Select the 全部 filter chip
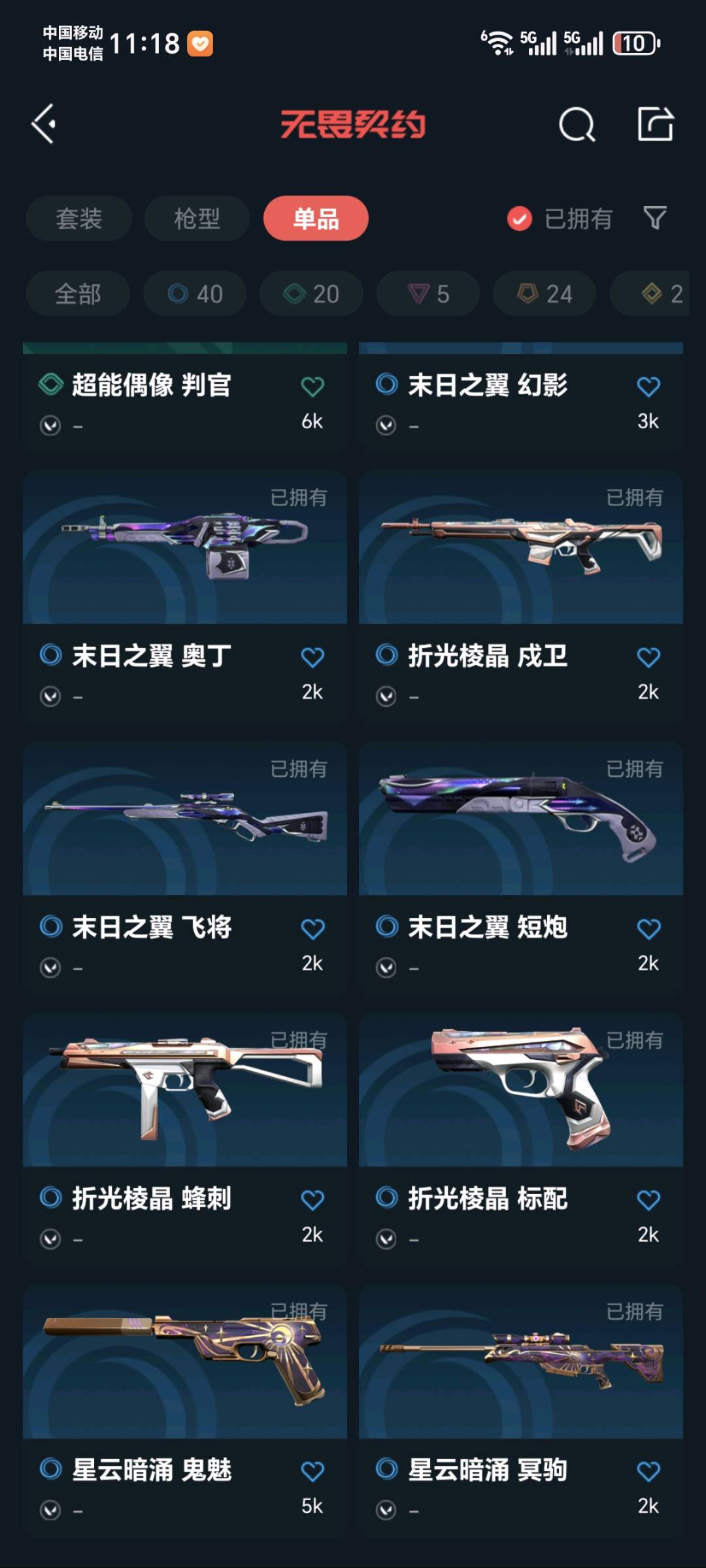The image size is (706, 1568). 78,294
